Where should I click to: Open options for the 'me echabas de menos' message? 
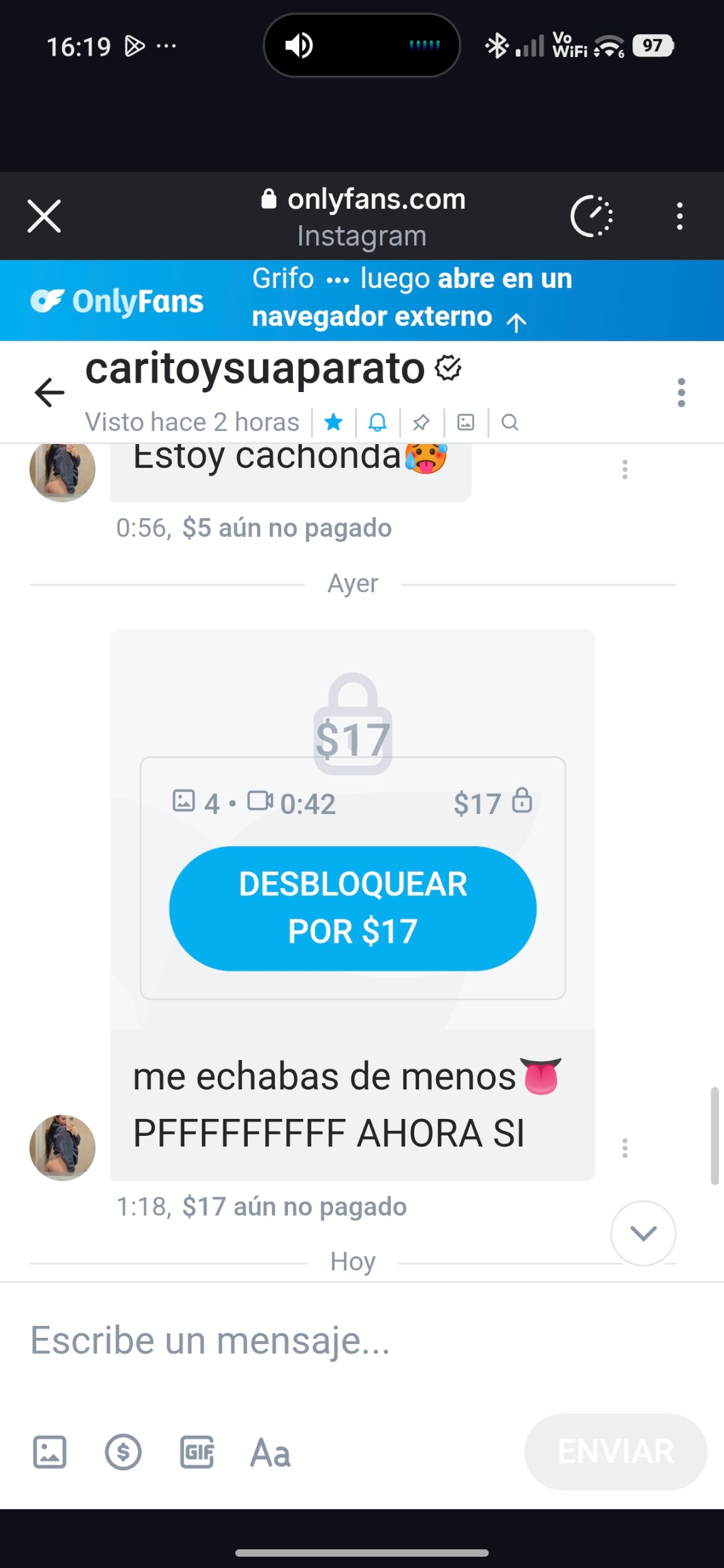pos(625,1148)
